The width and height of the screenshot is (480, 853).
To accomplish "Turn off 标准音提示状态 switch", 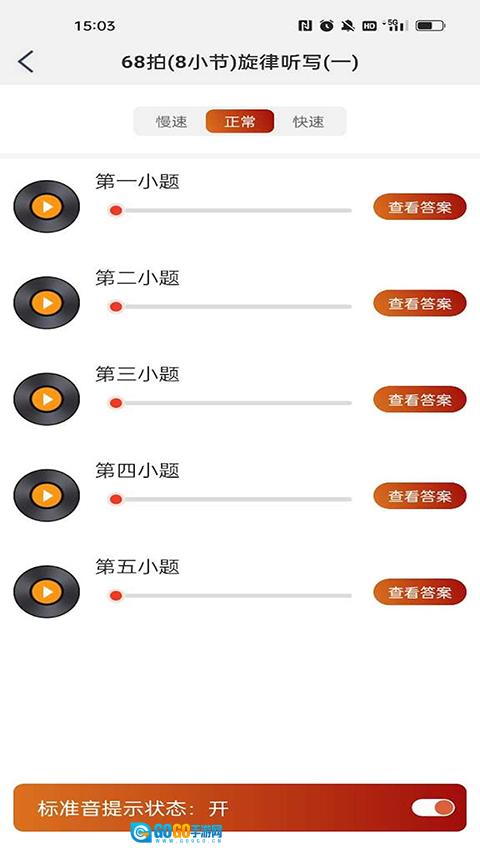I will pos(433,807).
